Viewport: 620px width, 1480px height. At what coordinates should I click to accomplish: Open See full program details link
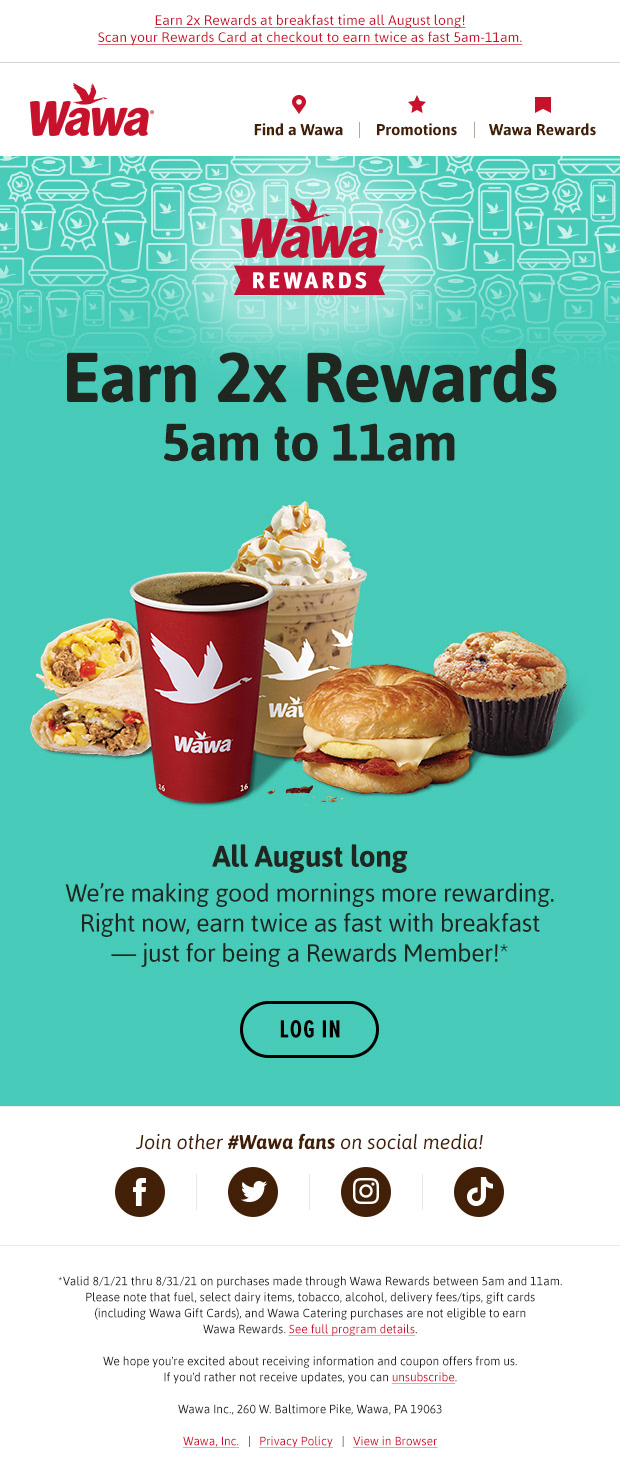coord(352,1329)
